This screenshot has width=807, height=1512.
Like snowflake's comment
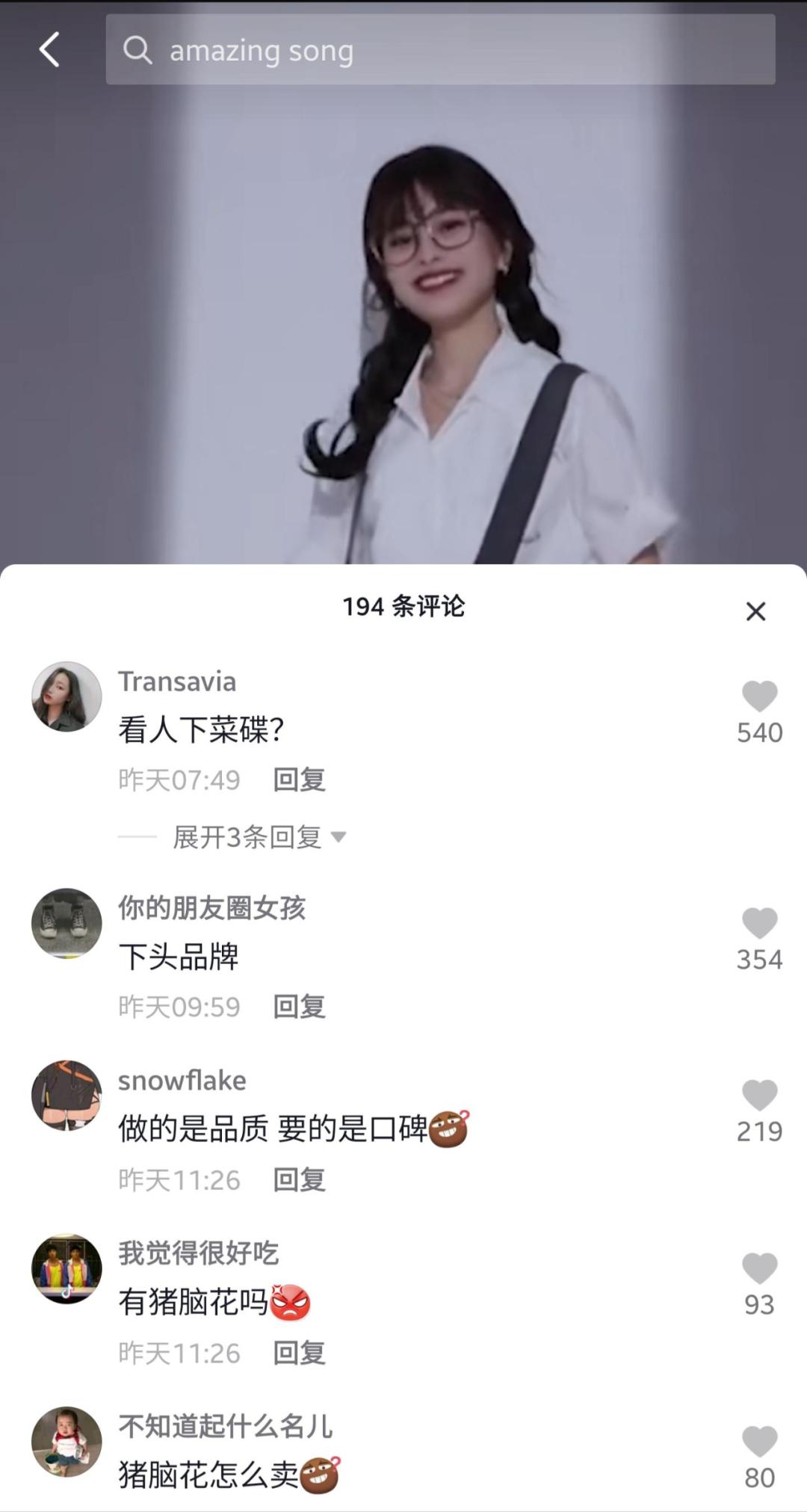[759, 1096]
